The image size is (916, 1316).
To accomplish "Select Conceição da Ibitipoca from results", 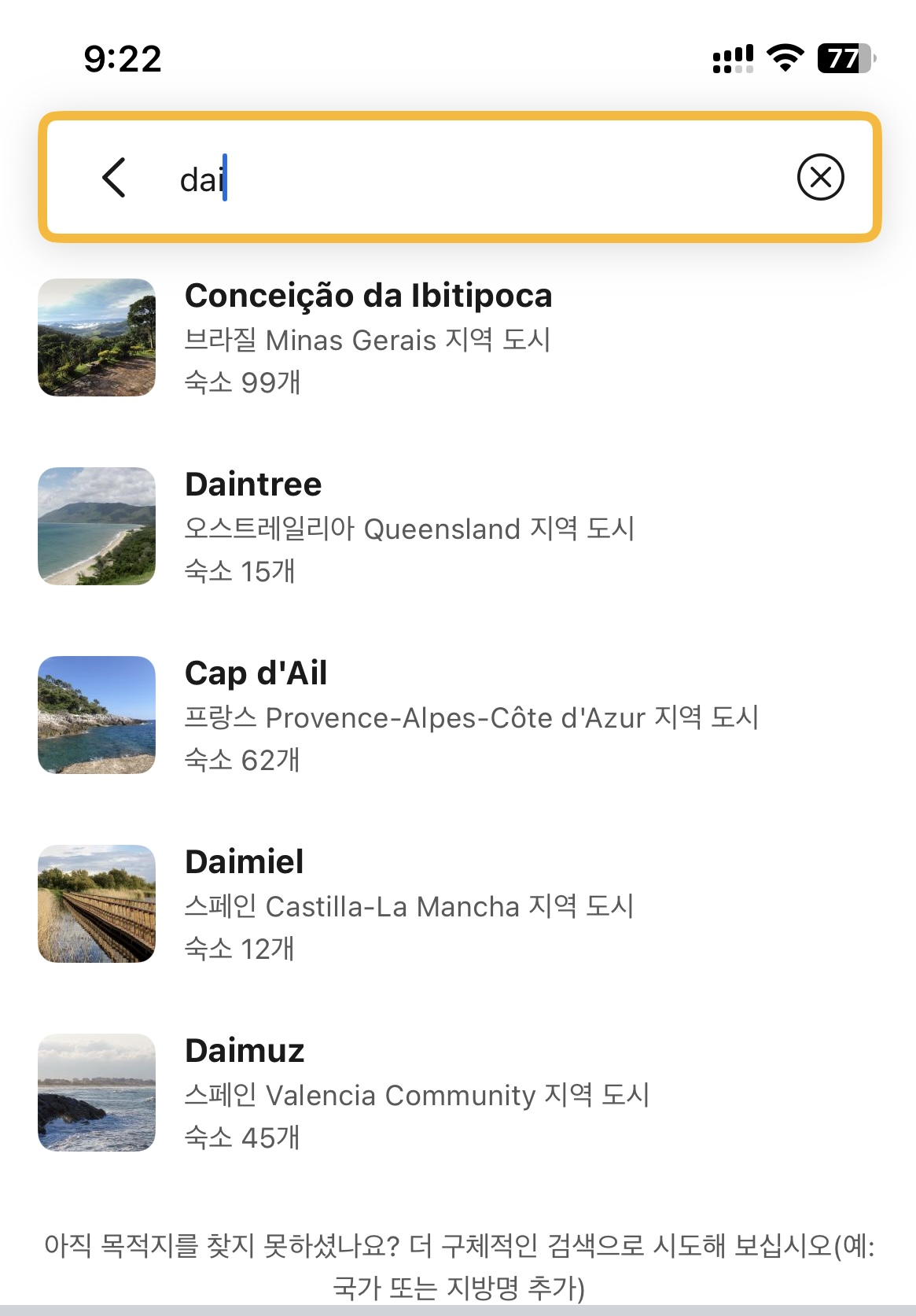I will 368,337.
